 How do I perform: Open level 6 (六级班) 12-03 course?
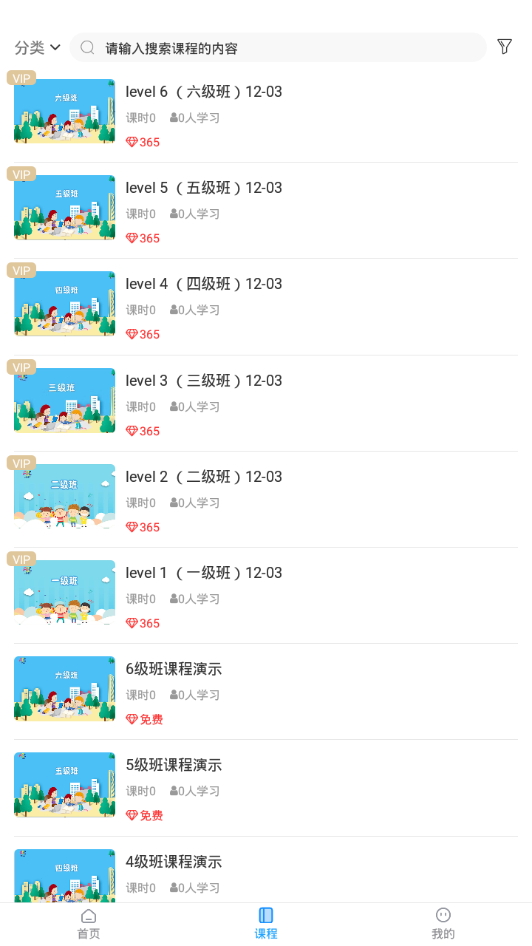point(266,115)
